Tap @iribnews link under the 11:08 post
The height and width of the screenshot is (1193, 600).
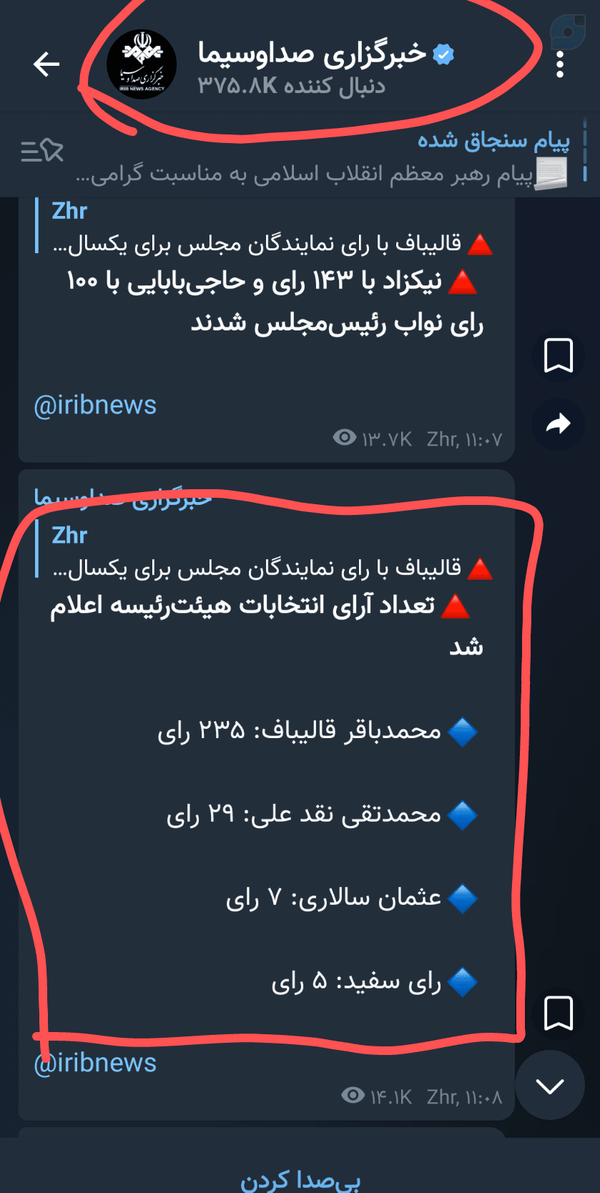[94, 1062]
